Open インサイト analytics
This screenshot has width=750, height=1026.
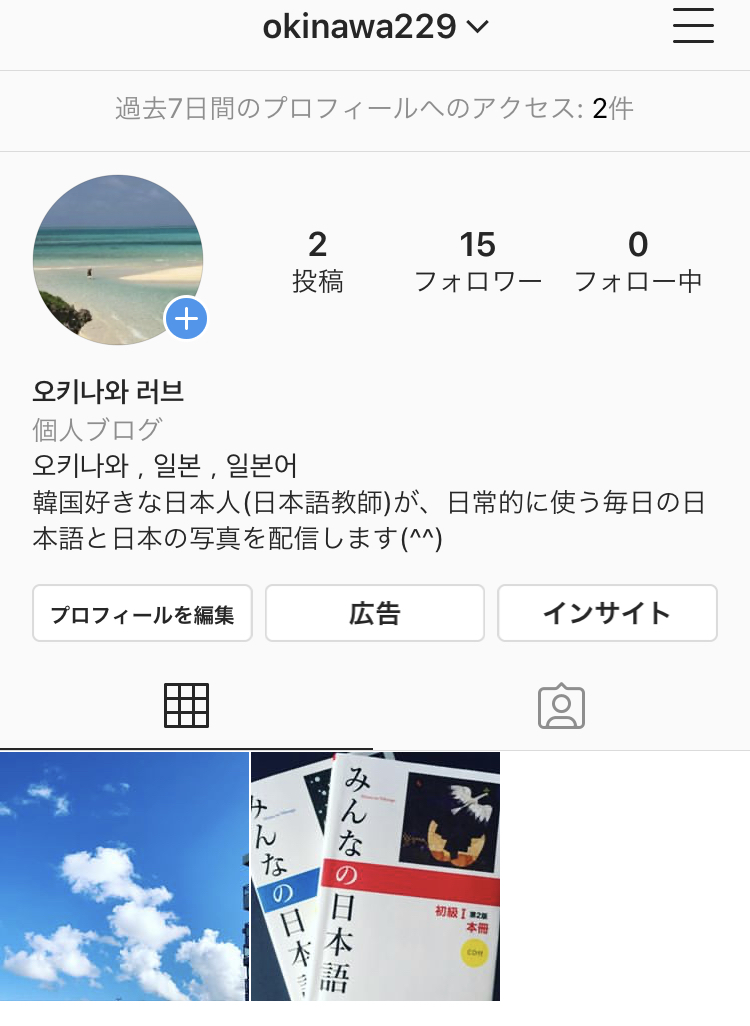click(x=607, y=613)
